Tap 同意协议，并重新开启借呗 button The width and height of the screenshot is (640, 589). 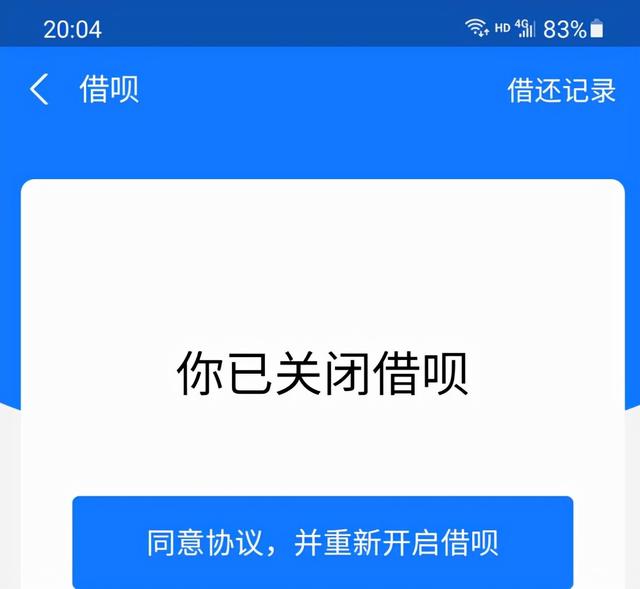click(322, 542)
